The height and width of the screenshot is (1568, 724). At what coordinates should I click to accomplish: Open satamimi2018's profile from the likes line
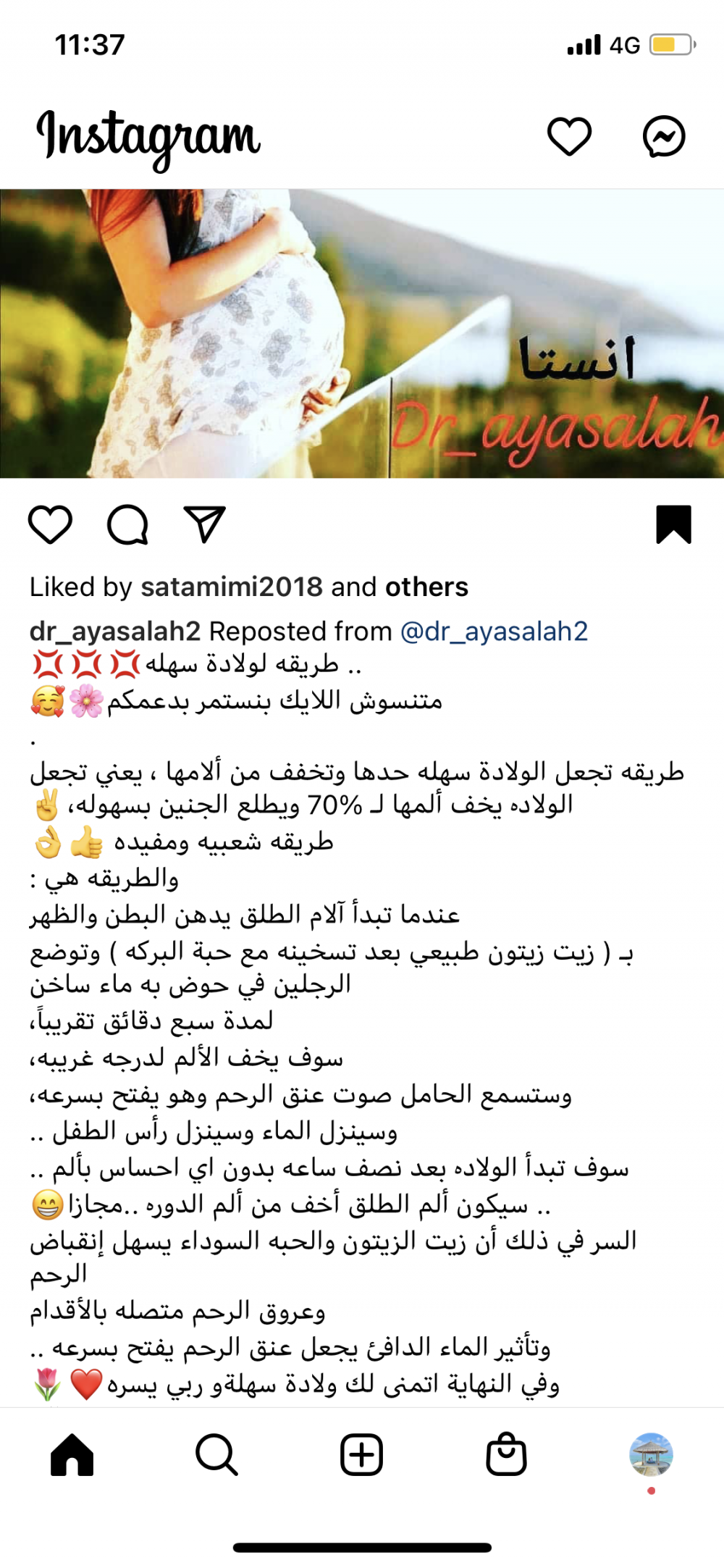(x=232, y=587)
